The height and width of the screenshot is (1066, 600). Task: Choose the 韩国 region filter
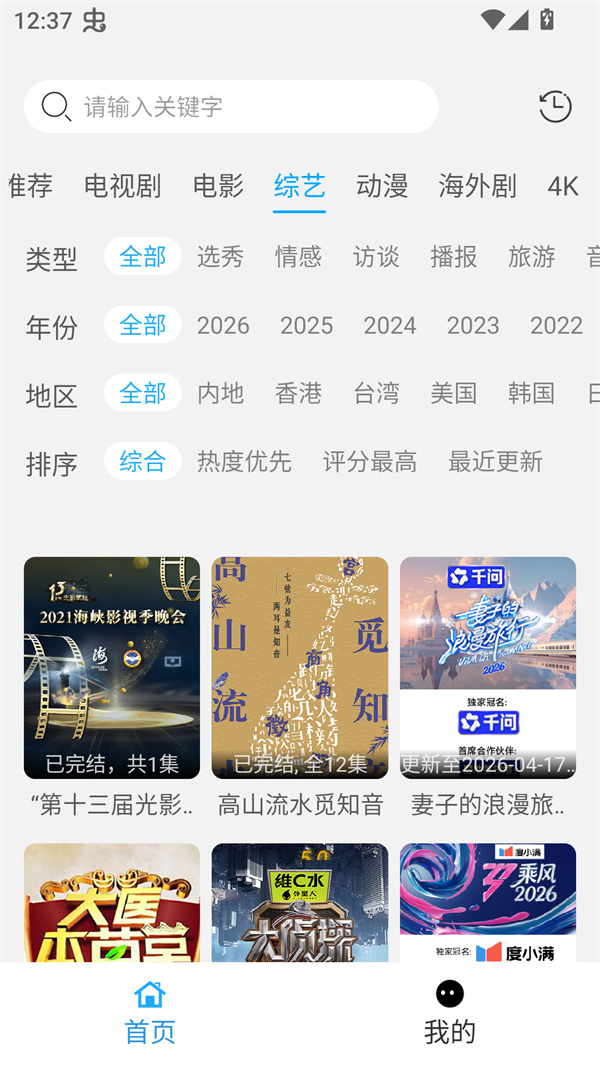(x=531, y=393)
